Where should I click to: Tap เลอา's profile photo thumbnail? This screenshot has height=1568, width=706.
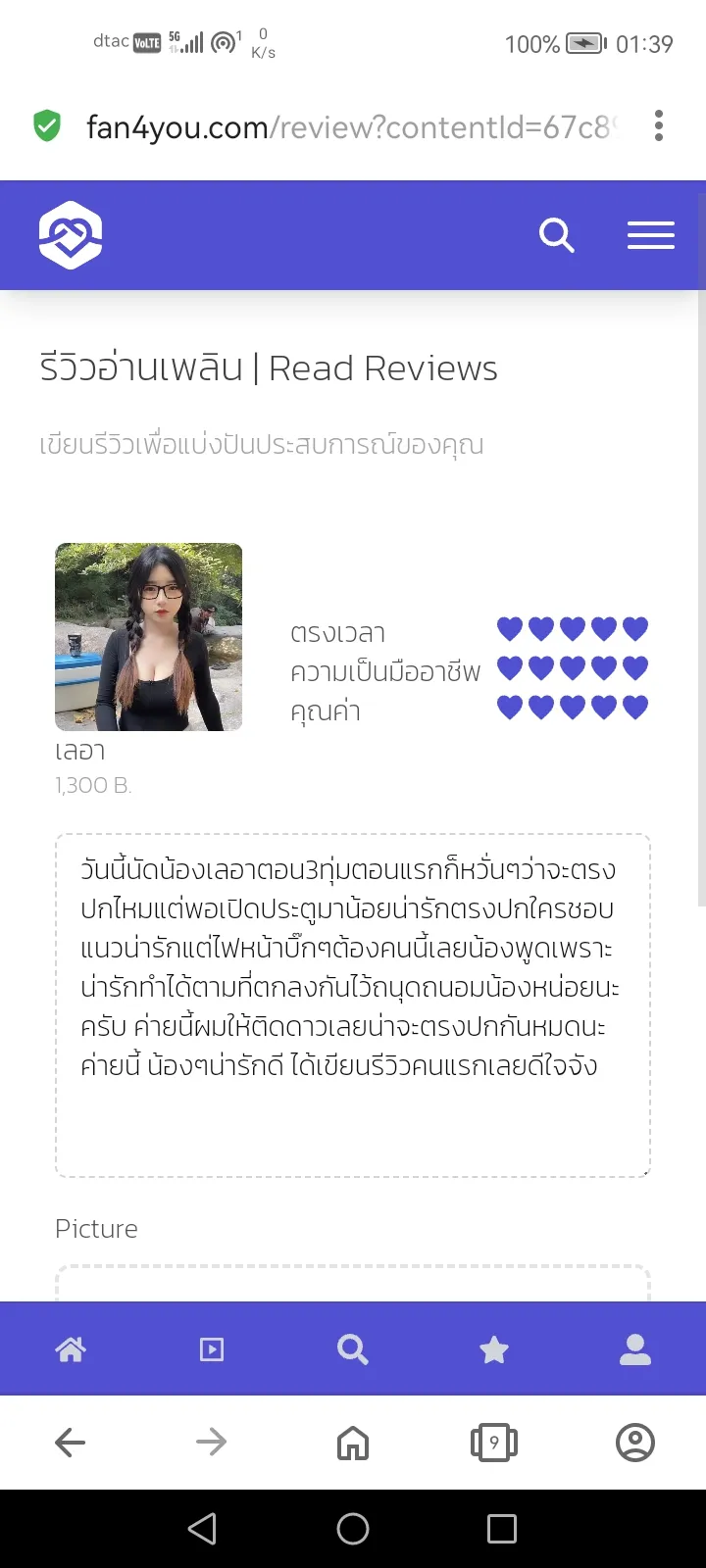tap(148, 637)
